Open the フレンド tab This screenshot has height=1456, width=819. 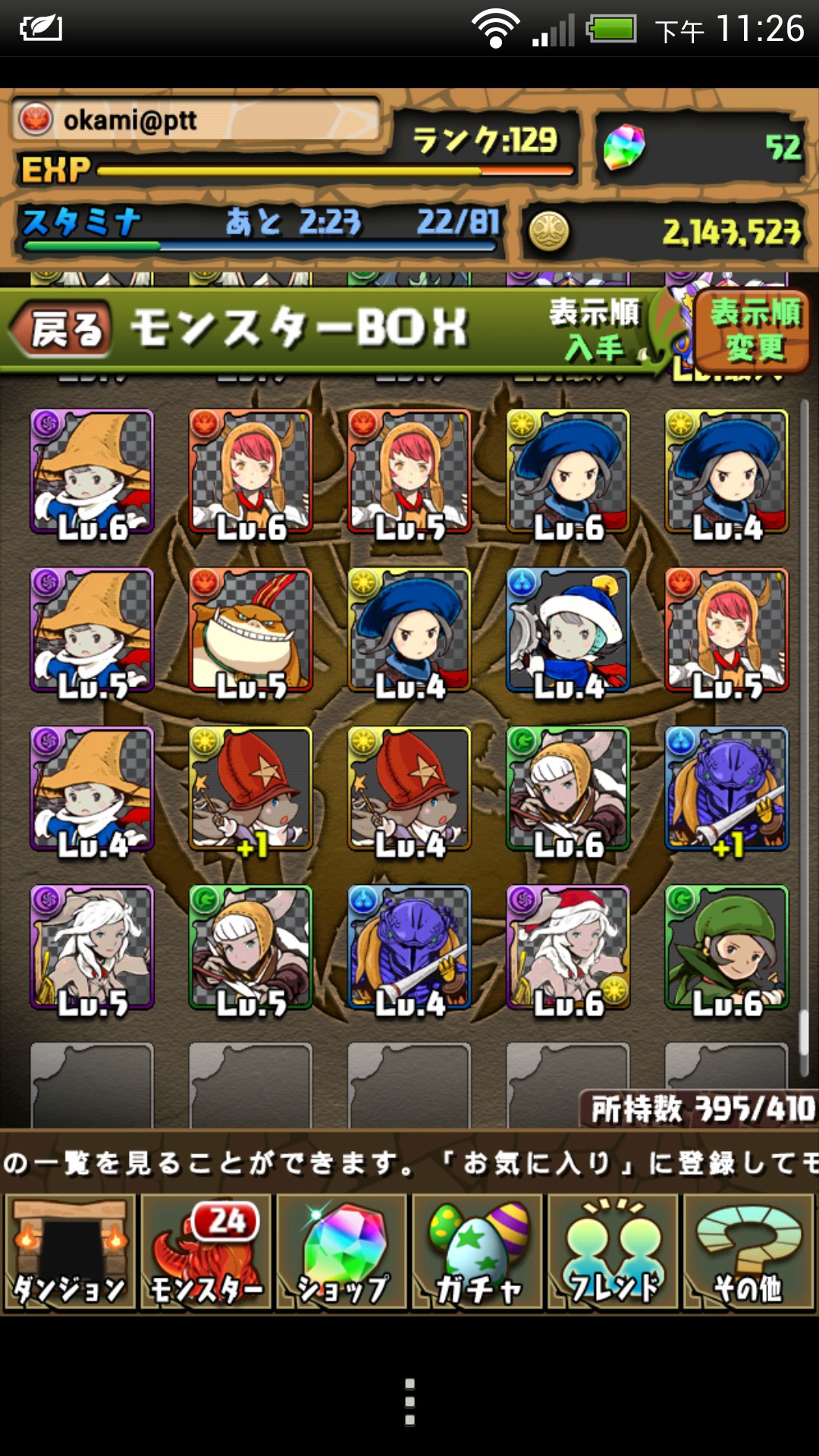[x=613, y=1252]
